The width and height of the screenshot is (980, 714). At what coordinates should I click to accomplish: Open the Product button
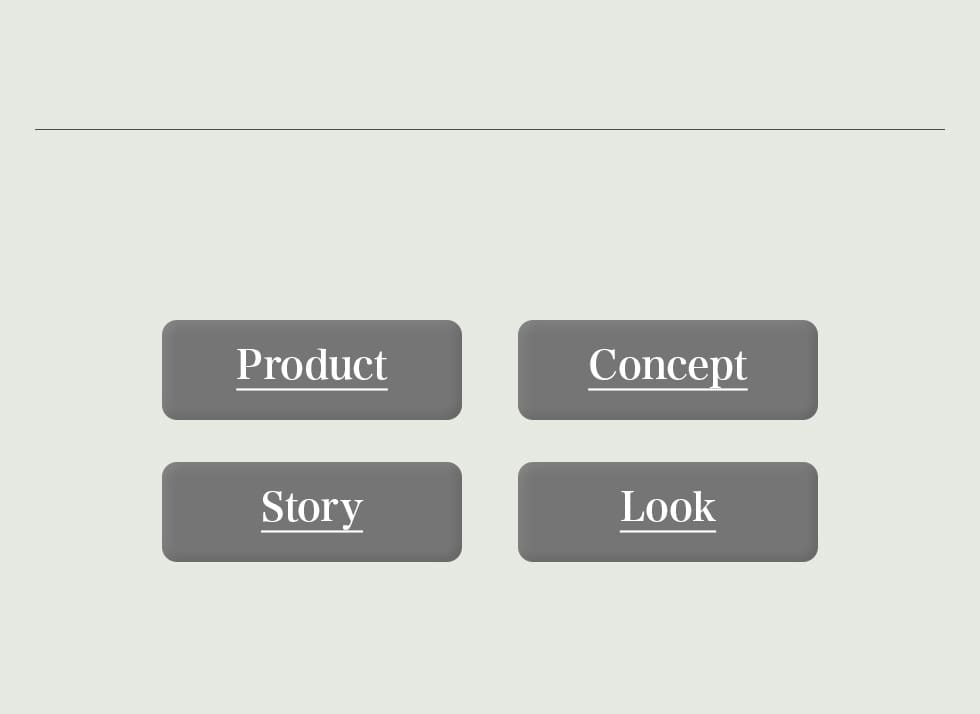coord(312,369)
